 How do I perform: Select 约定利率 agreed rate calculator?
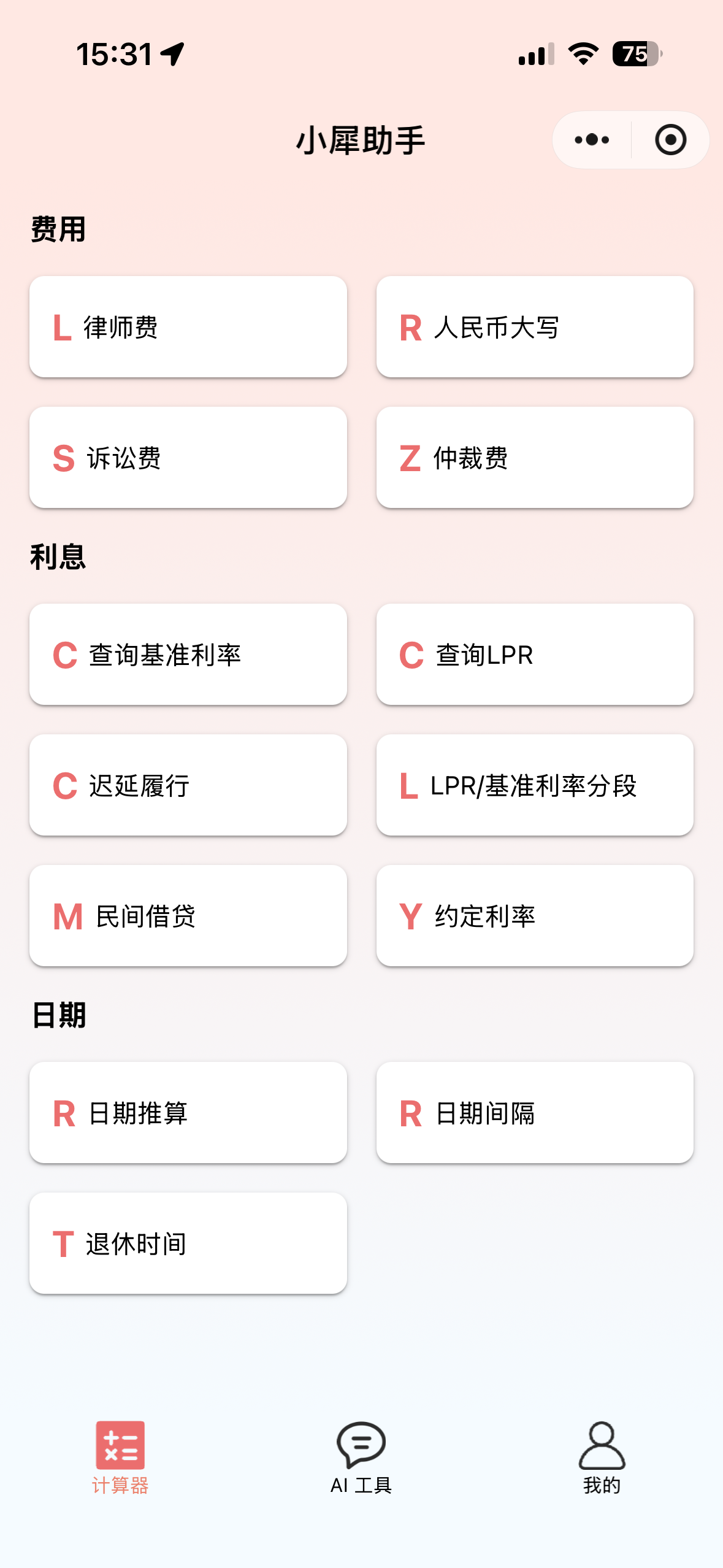(x=535, y=916)
